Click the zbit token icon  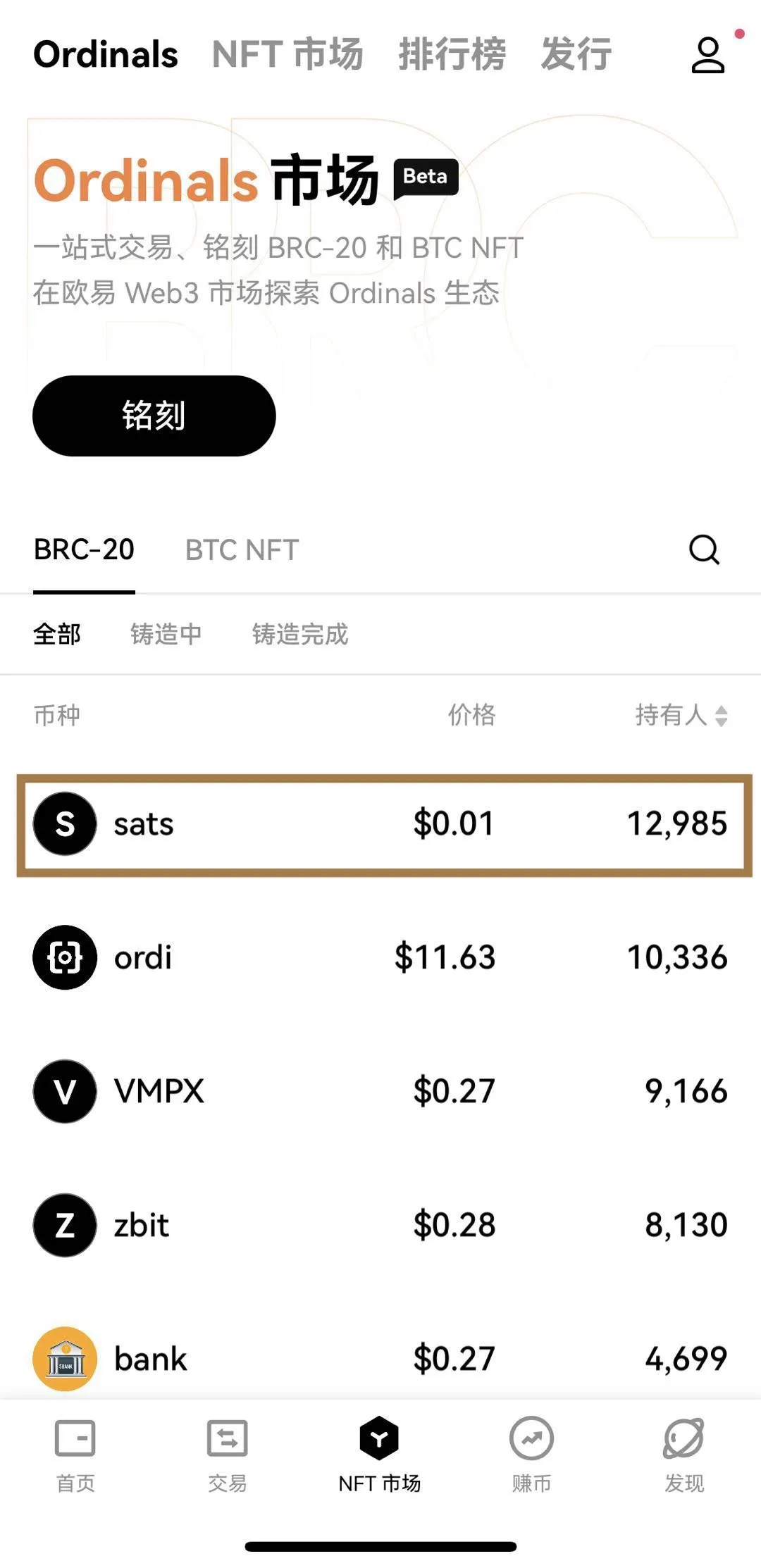click(64, 1224)
